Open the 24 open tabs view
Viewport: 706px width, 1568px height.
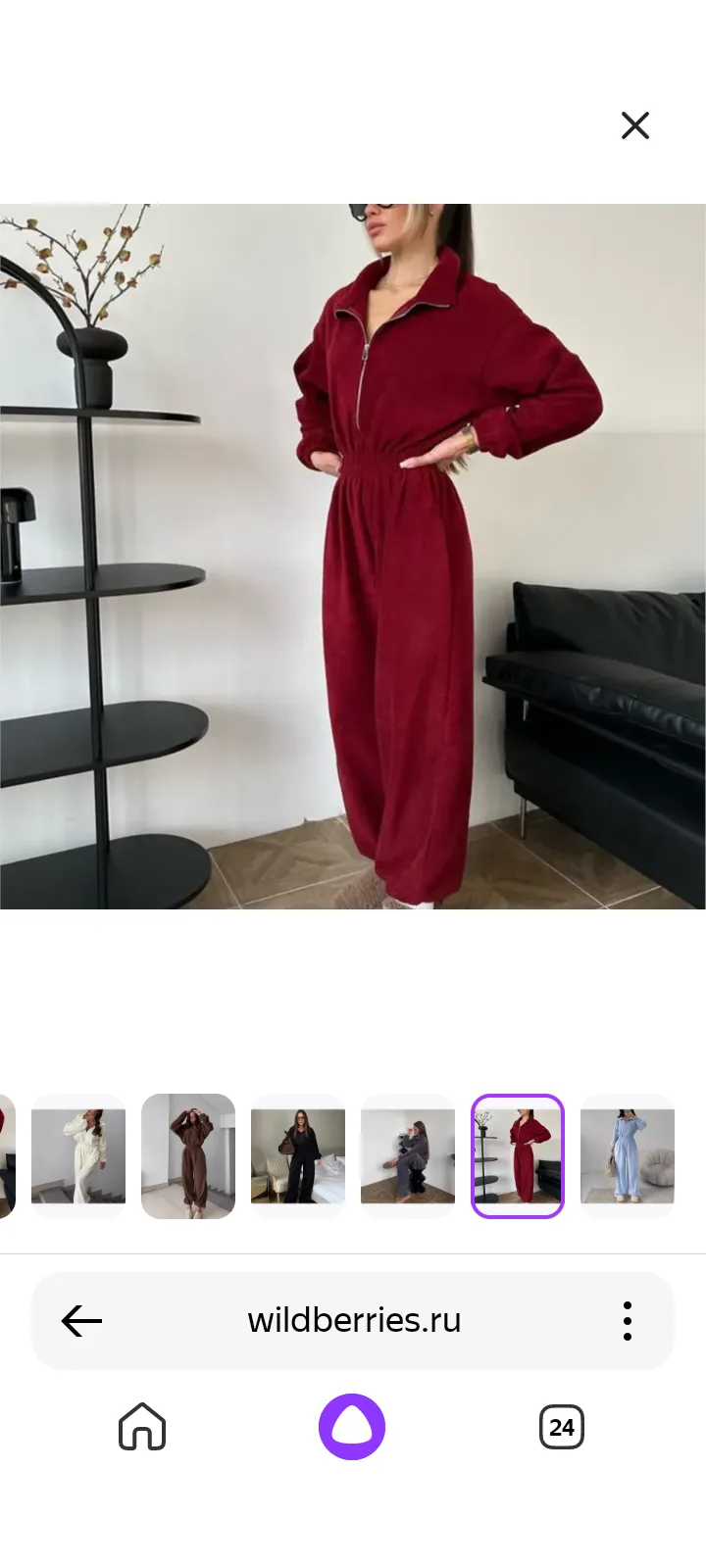click(x=562, y=1427)
